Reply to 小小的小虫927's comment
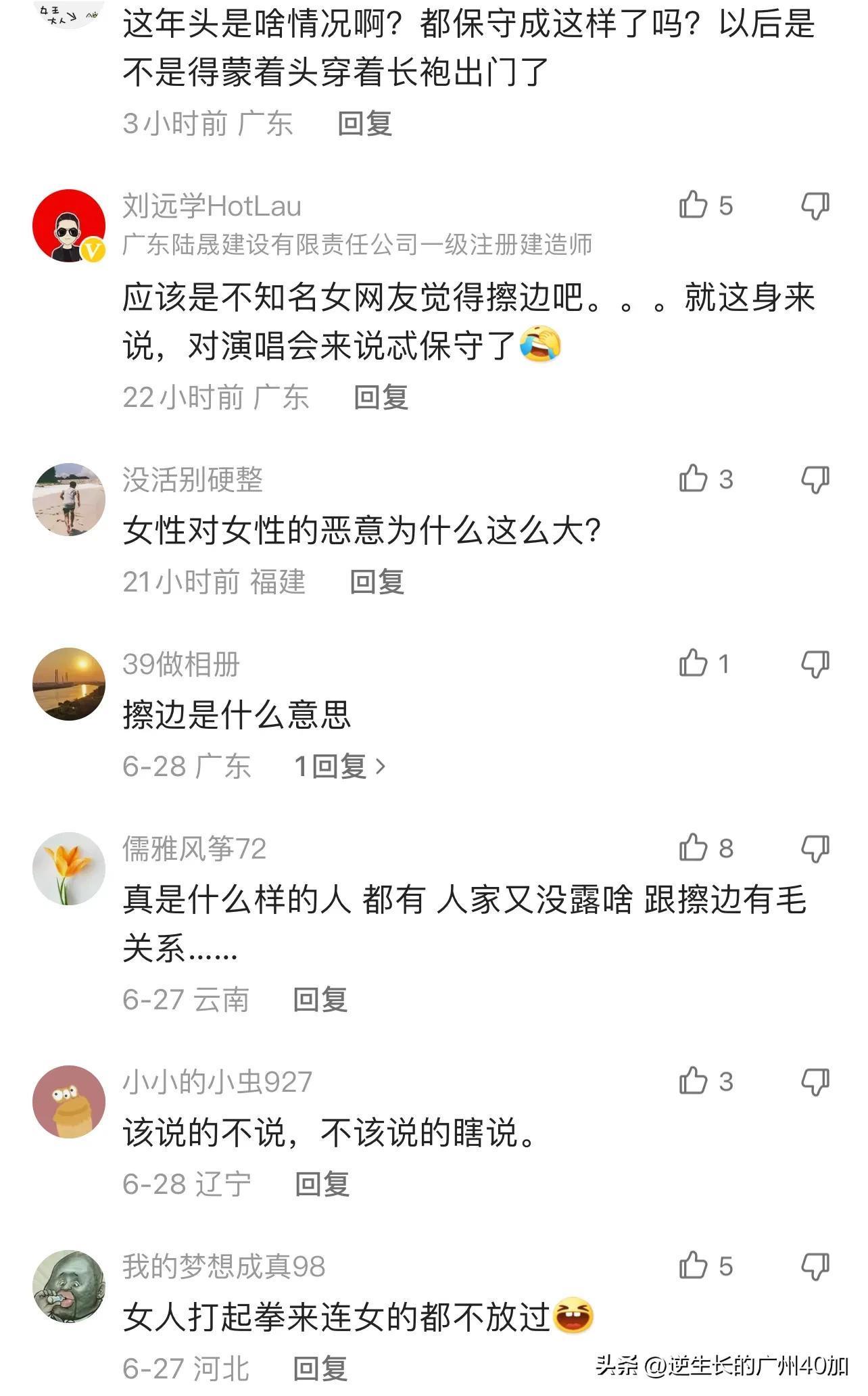868x1396 pixels. click(x=322, y=1184)
